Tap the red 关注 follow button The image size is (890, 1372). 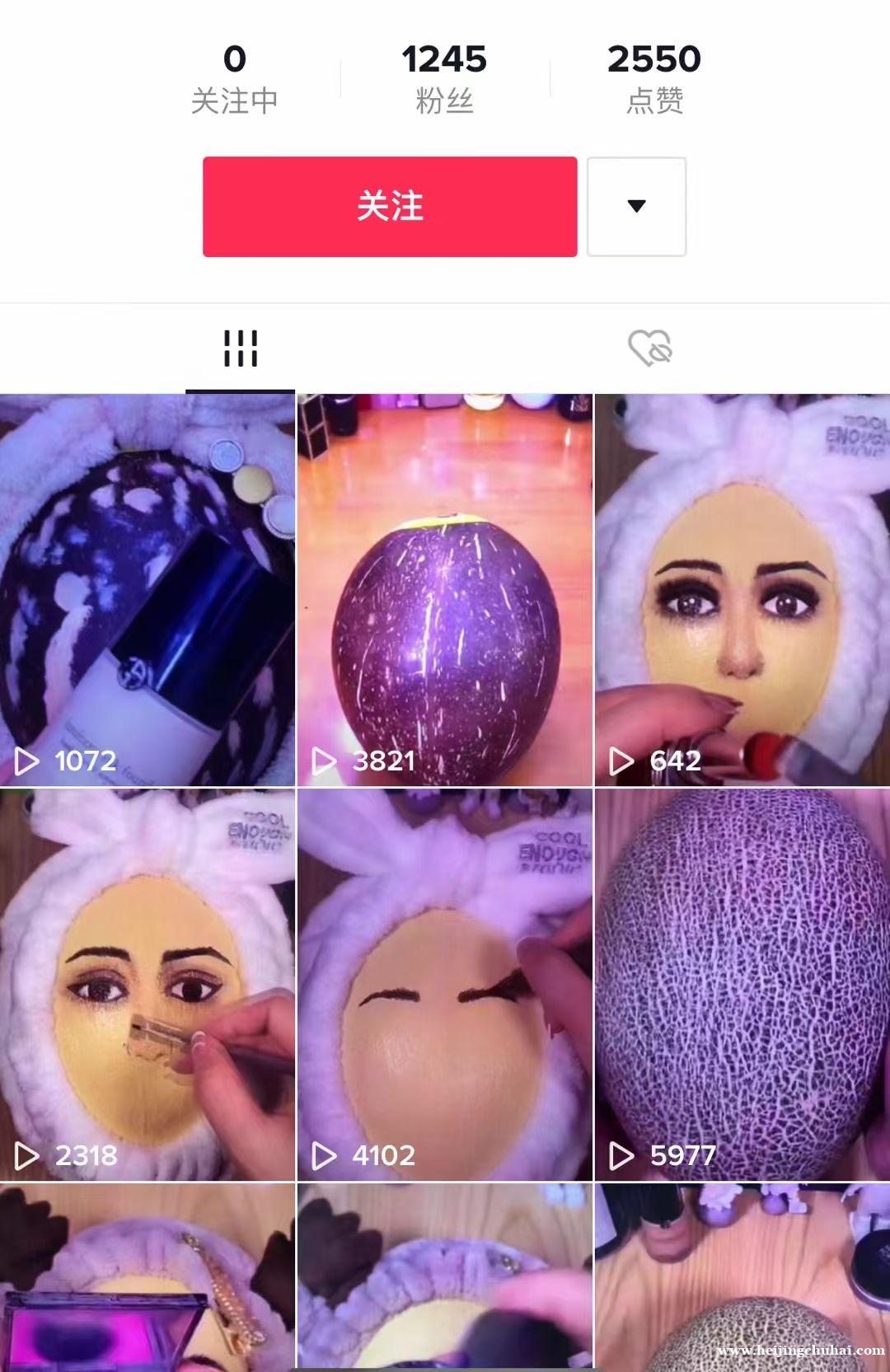coord(390,207)
